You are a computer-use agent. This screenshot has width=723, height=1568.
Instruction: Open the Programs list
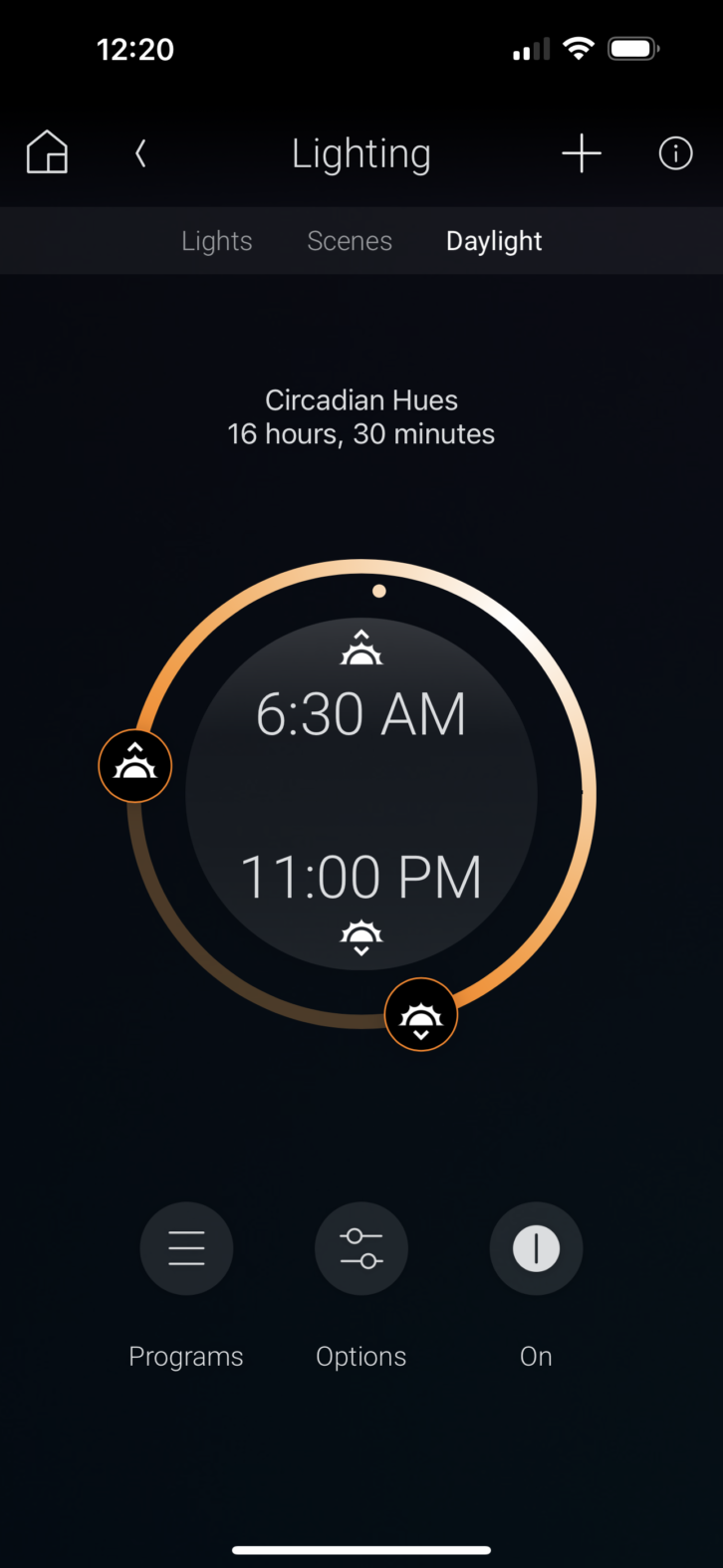pyautogui.click(x=186, y=1248)
